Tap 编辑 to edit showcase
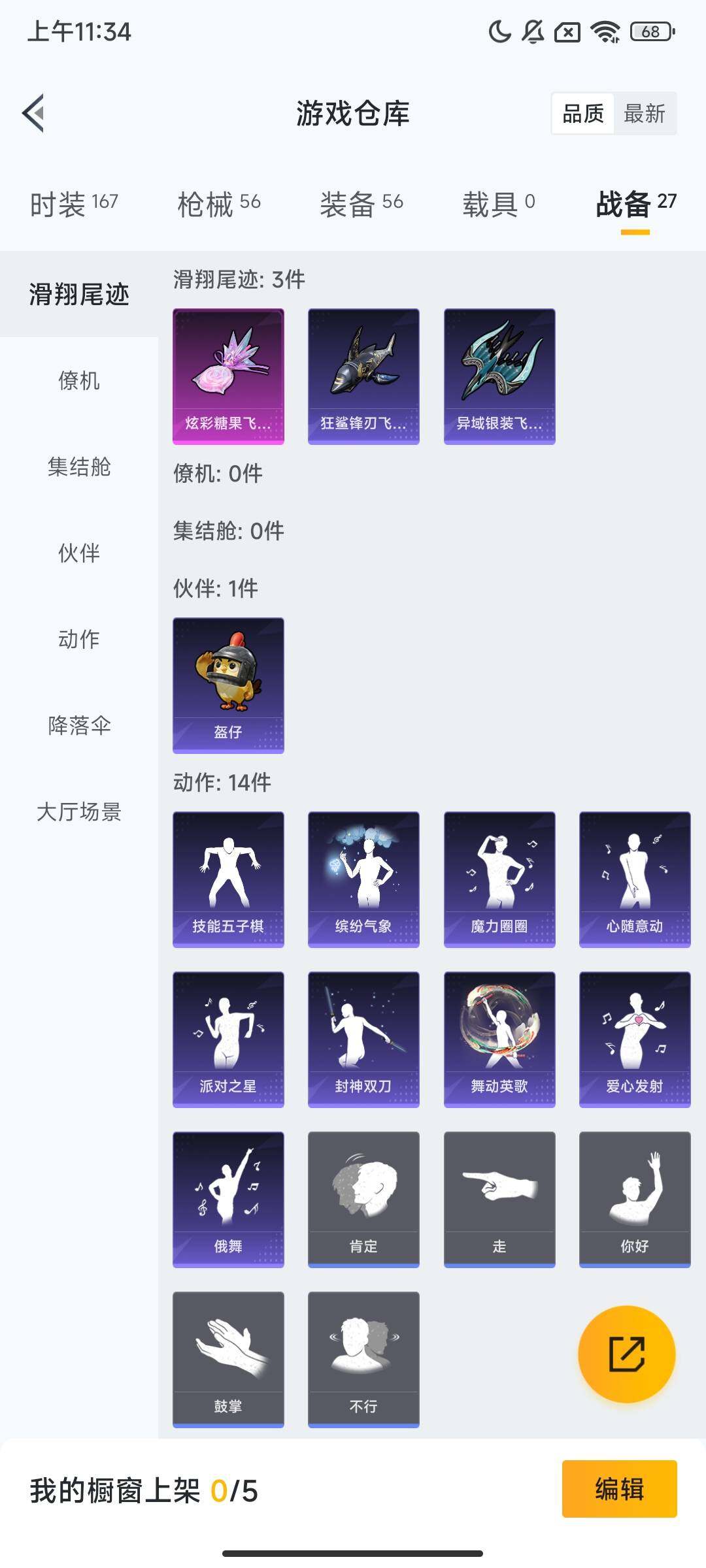Viewport: 706px width, 1568px height. tap(619, 1489)
